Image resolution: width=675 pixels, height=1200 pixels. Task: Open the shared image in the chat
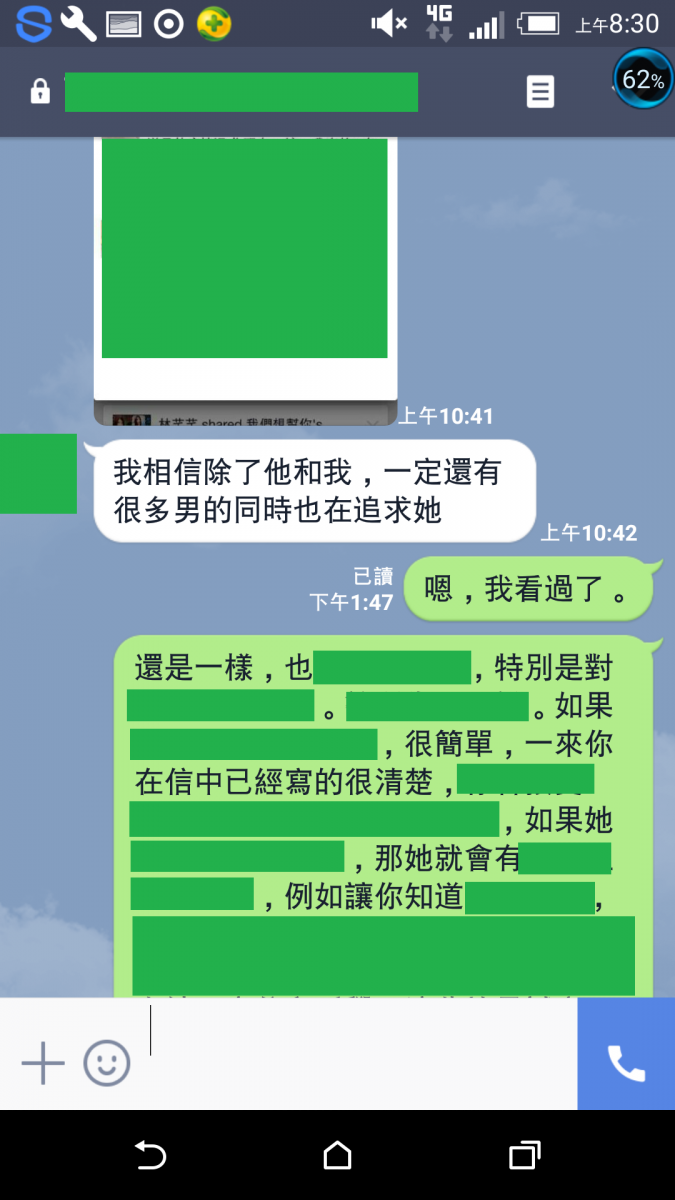(245, 250)
